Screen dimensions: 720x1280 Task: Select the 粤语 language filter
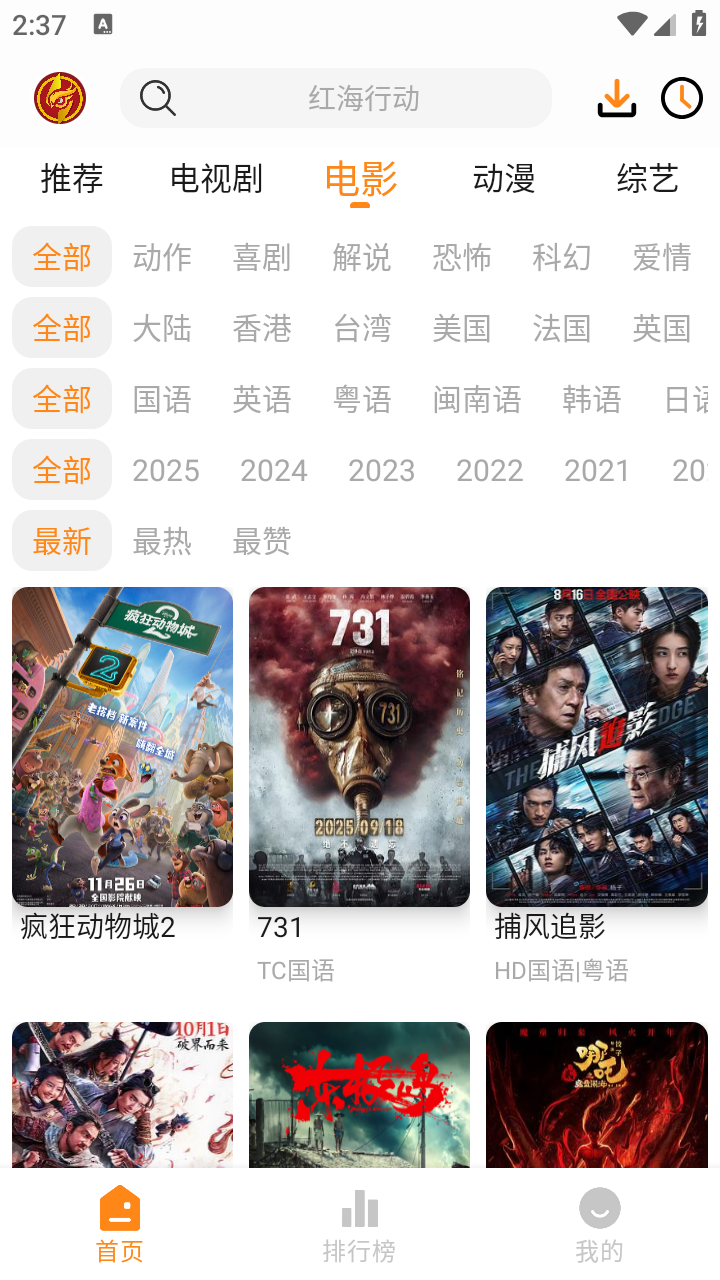coord(361,399)
